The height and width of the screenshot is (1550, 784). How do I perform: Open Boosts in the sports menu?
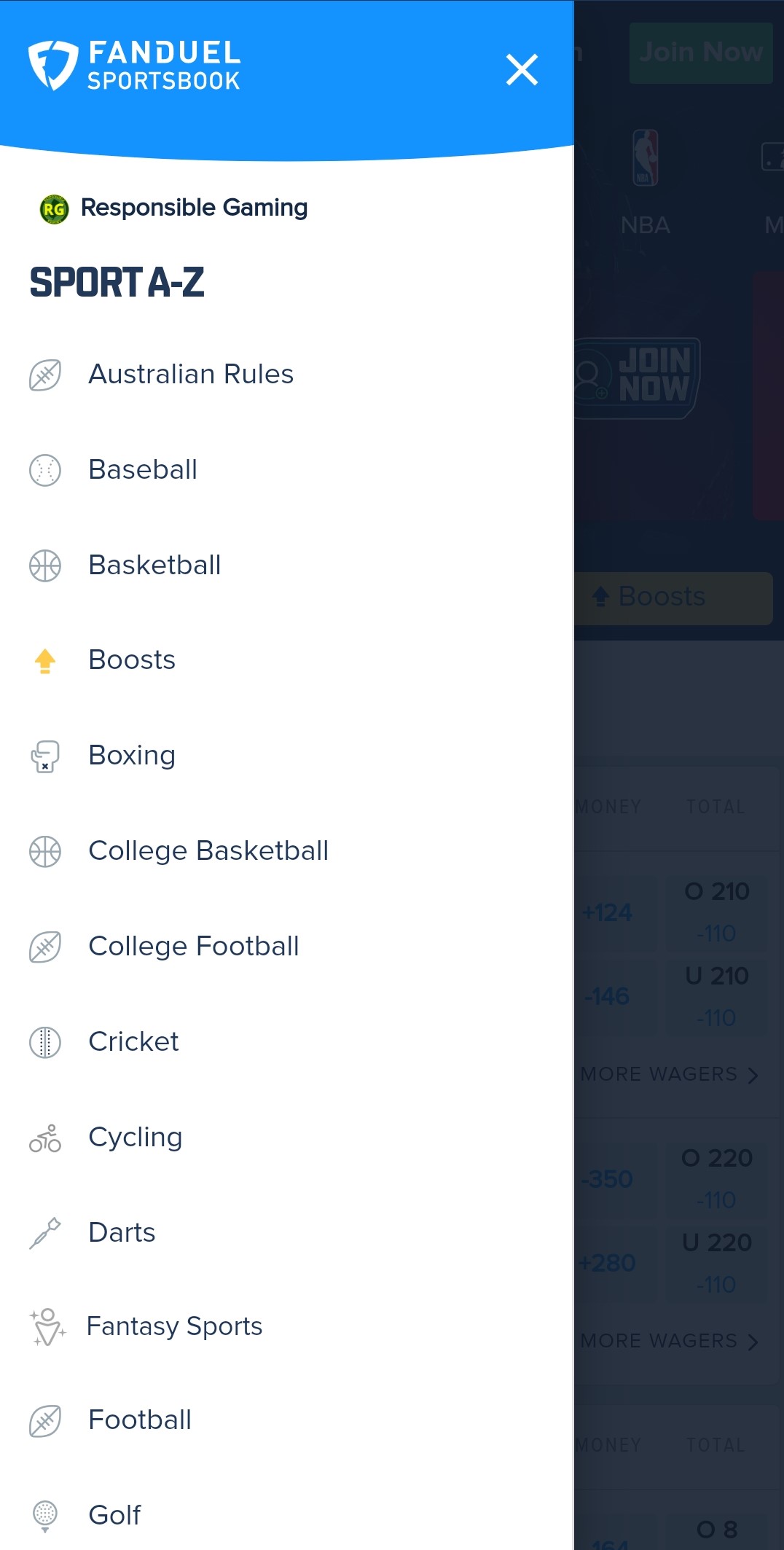click(x=287, y=660)
